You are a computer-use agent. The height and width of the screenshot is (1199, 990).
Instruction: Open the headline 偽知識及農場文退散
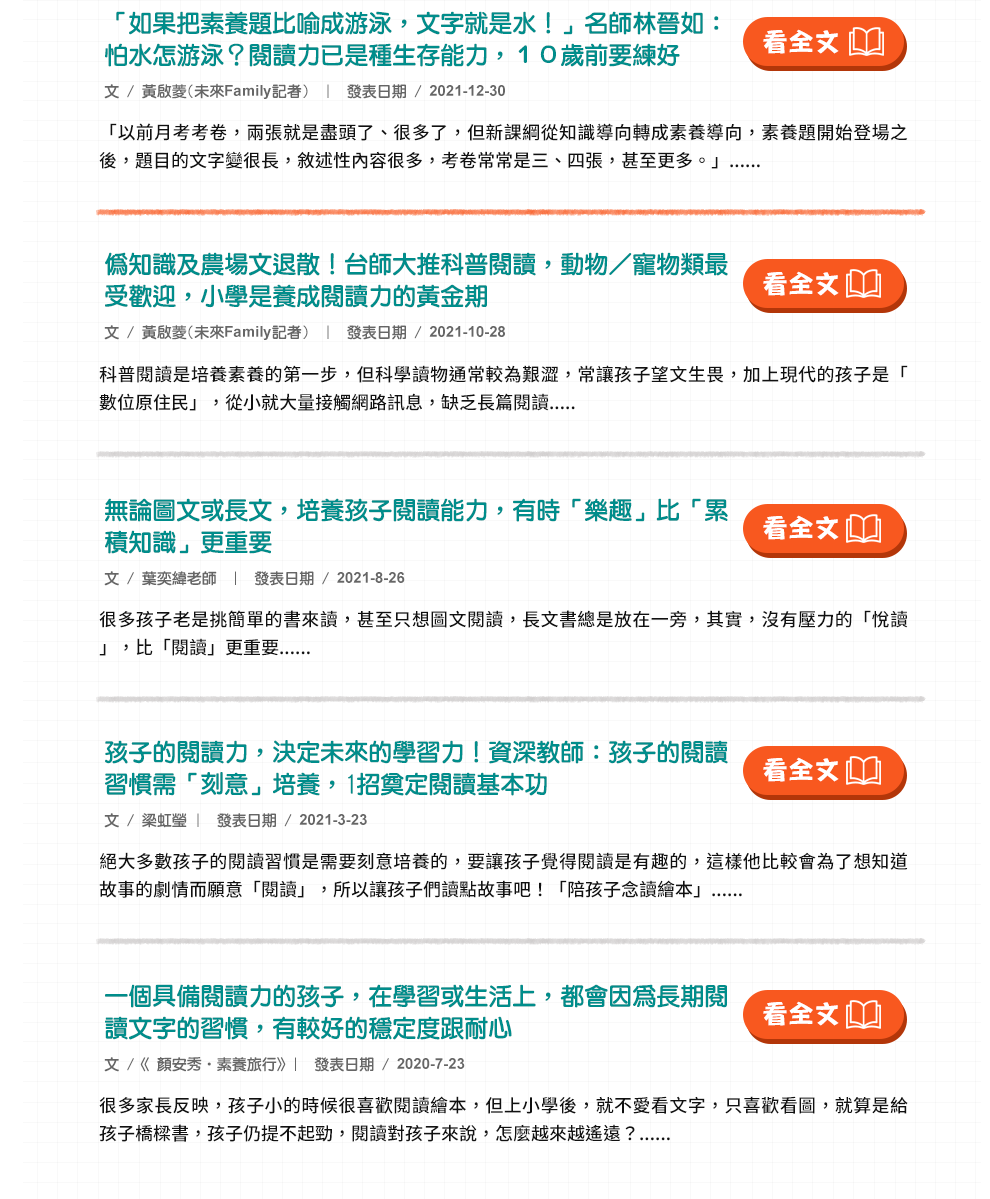click(x=416, y=281)
